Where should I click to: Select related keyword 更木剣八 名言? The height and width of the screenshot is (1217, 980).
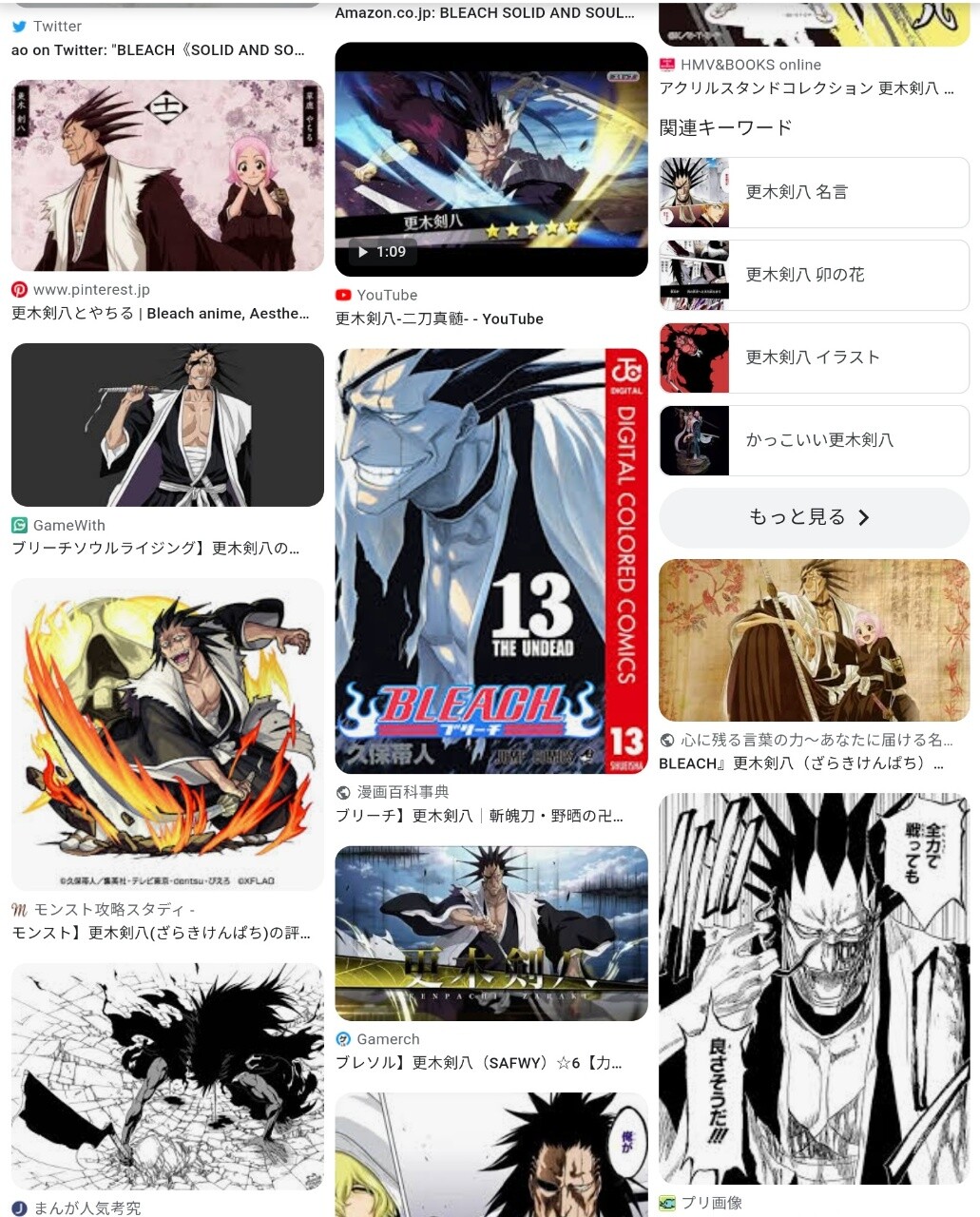[814, 193]
